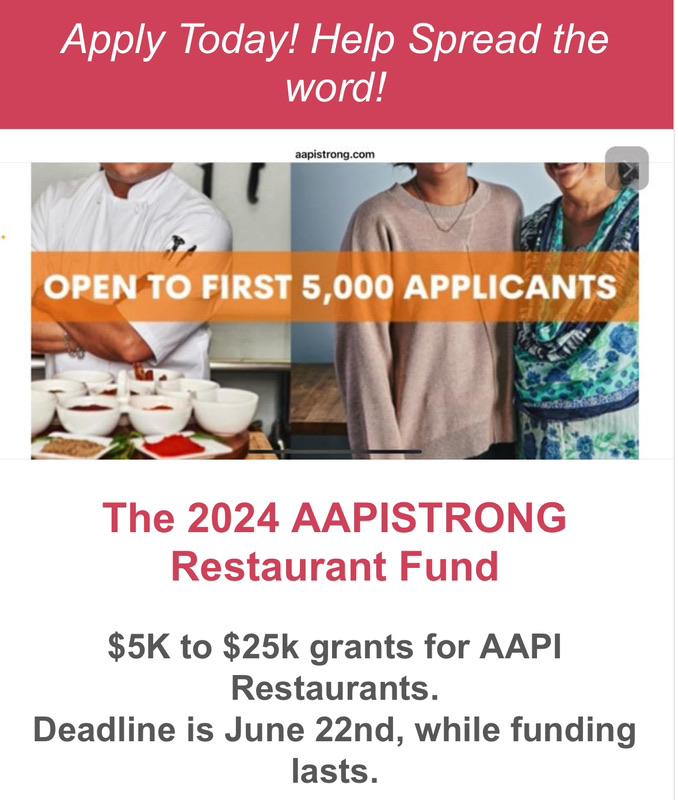Open the AAPISTRONG applicants banner image
Screen dimensions: 678x800
tap(335, 310)
